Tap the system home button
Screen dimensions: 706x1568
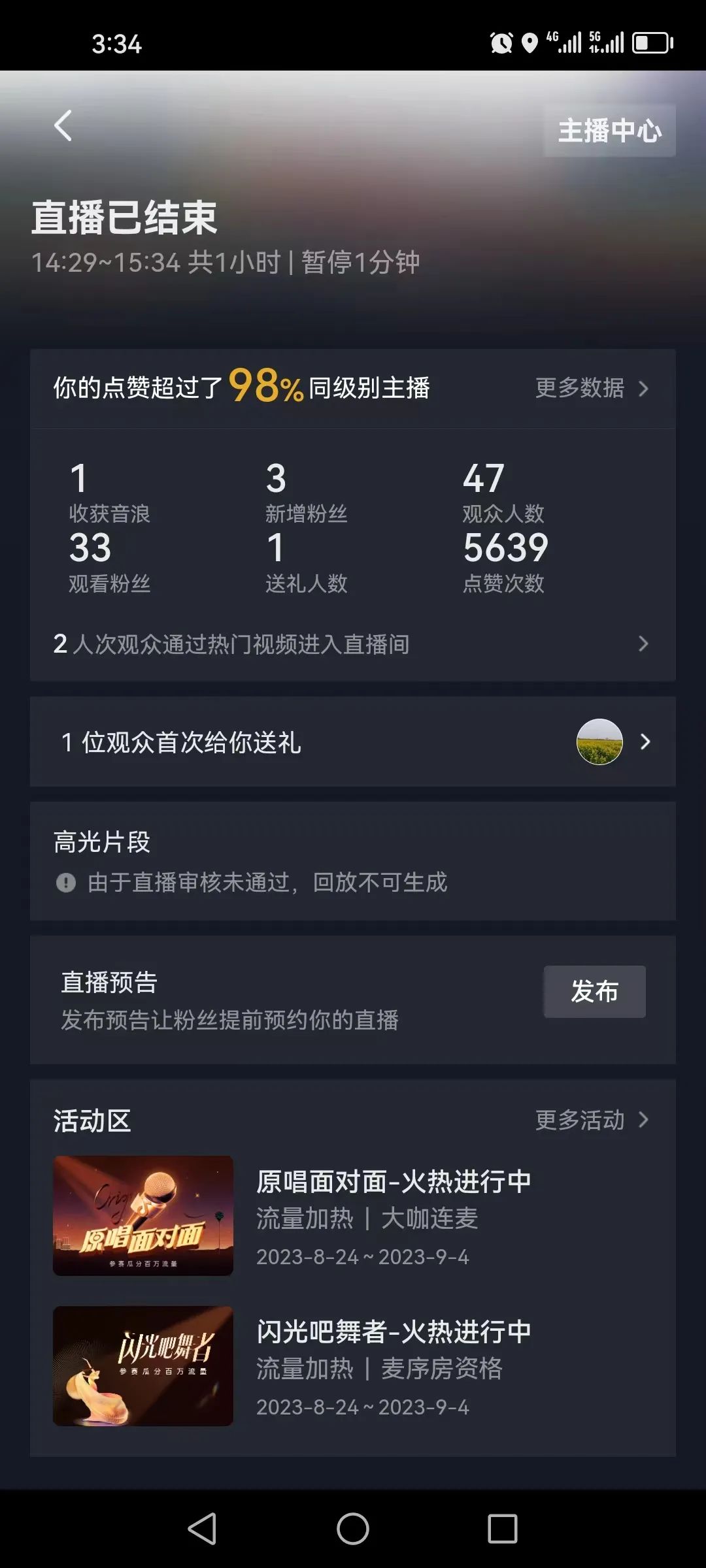353,1529
